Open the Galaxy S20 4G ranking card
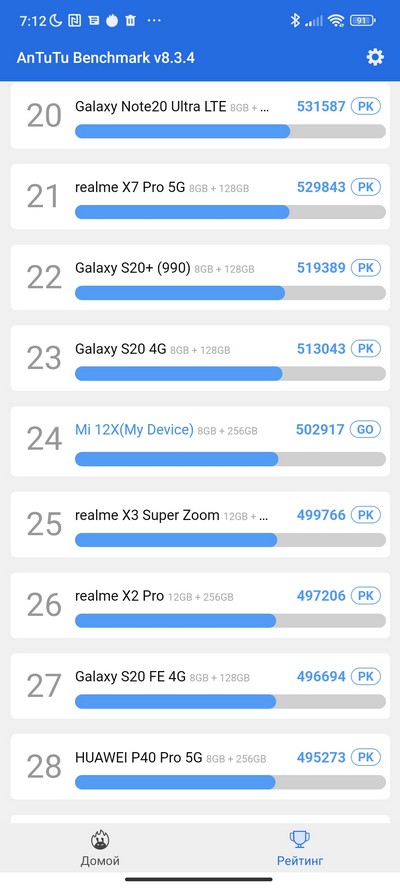 click(200, 358)
